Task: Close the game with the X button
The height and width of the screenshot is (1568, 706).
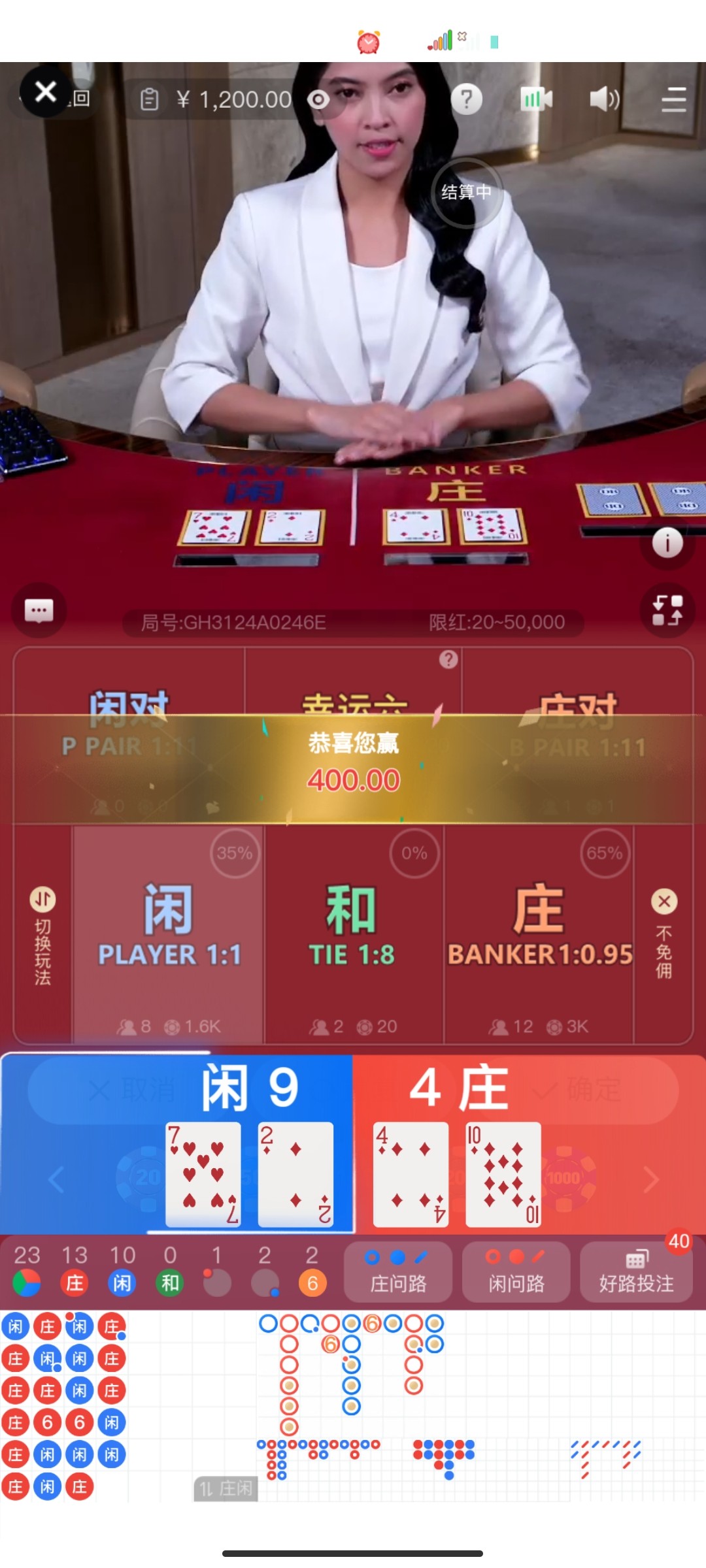Action: (45, 91)
